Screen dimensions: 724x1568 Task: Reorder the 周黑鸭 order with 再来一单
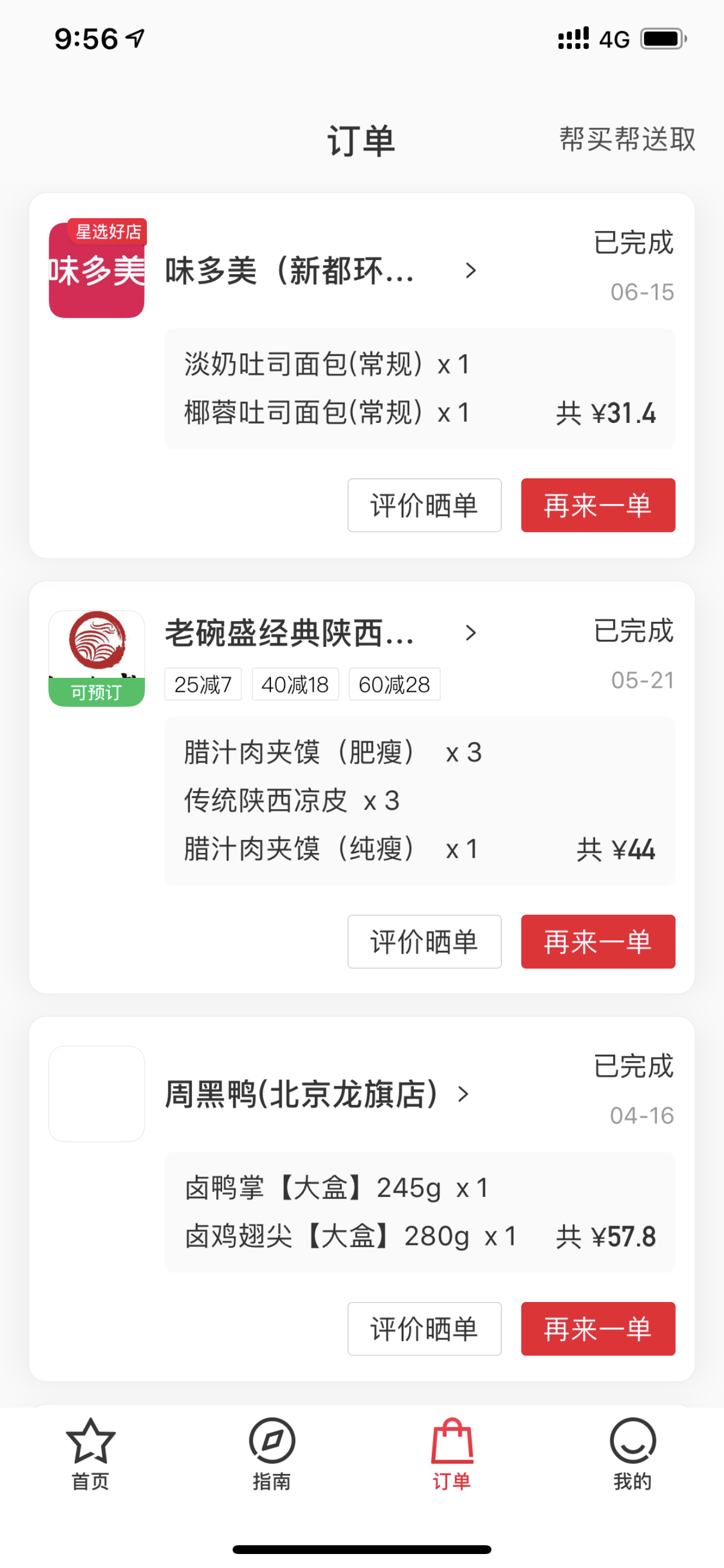coord(598,1329)
